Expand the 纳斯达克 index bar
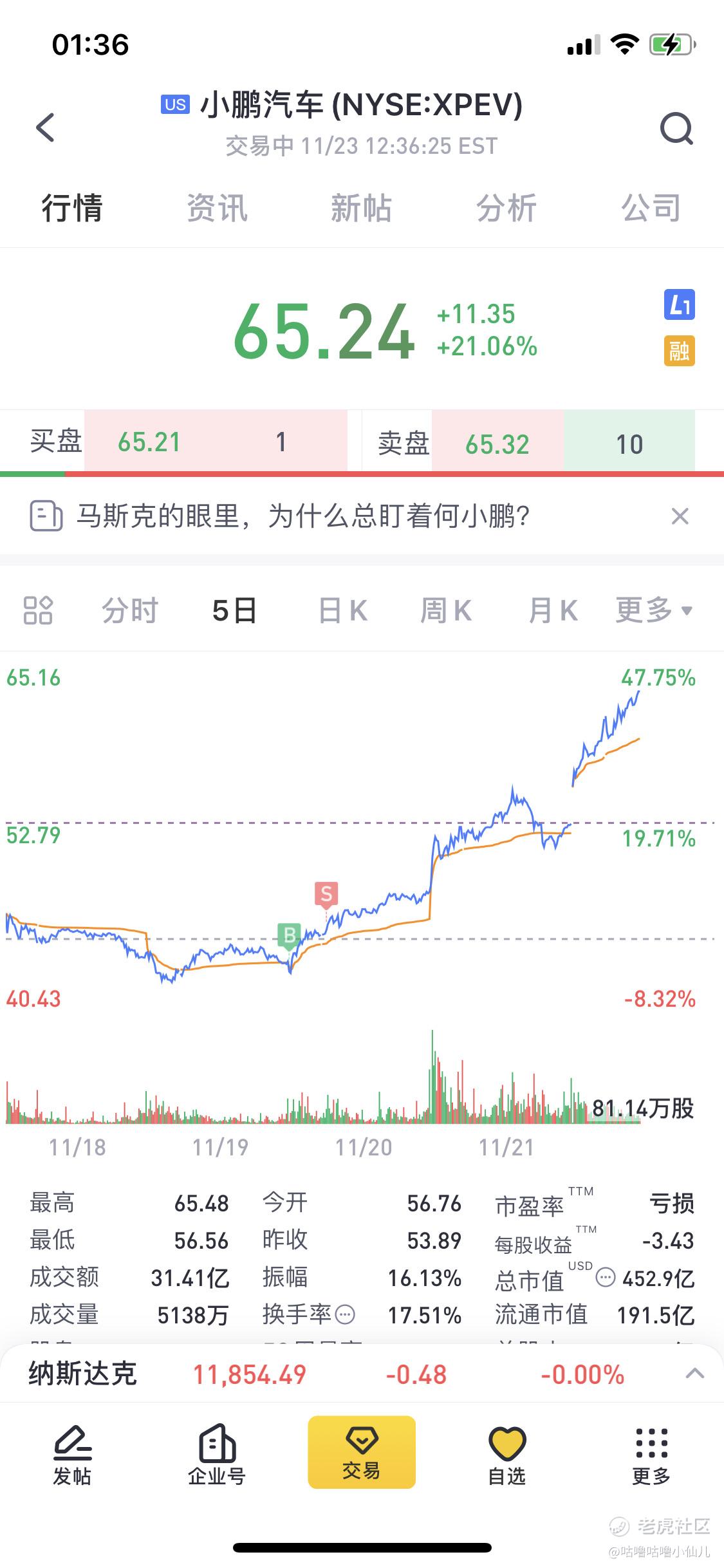The height and width of the screenshot is (1568, 724). pyautogui.click(x=695, y=1374)
